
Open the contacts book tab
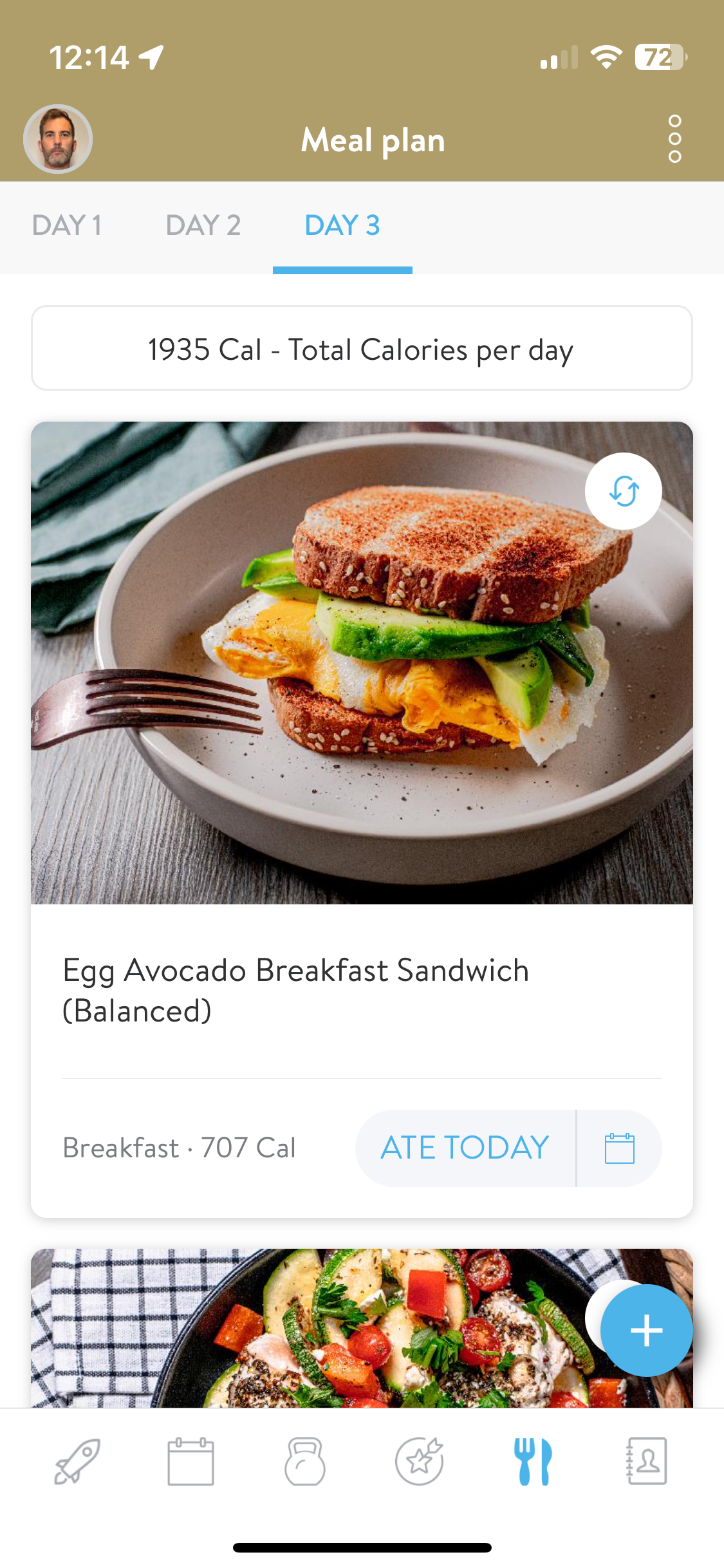pos(647,1461)
